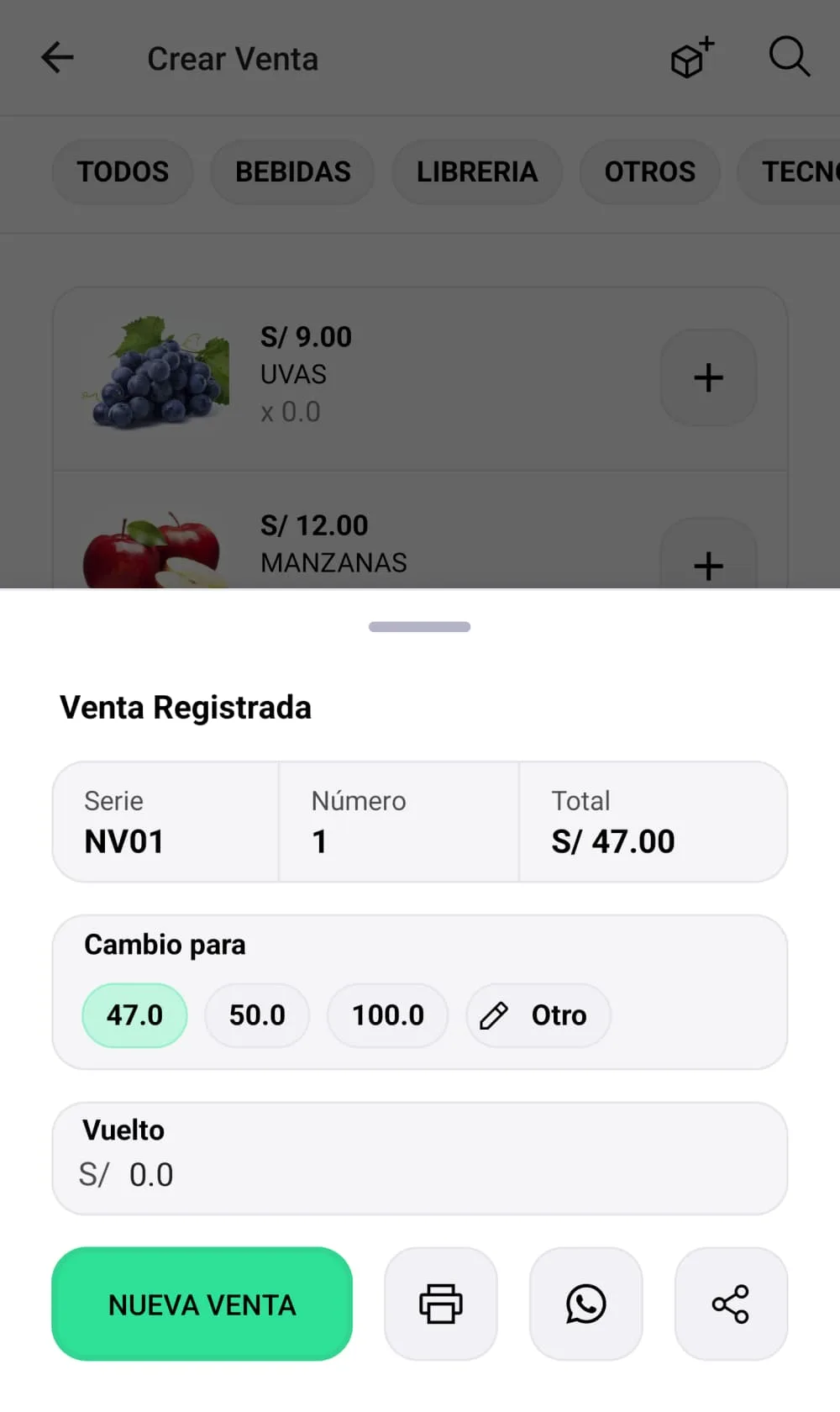Screen dimensions: 840x1412
Task: Switch to the BEBIDAS category
Action: [x=292, y=172]
